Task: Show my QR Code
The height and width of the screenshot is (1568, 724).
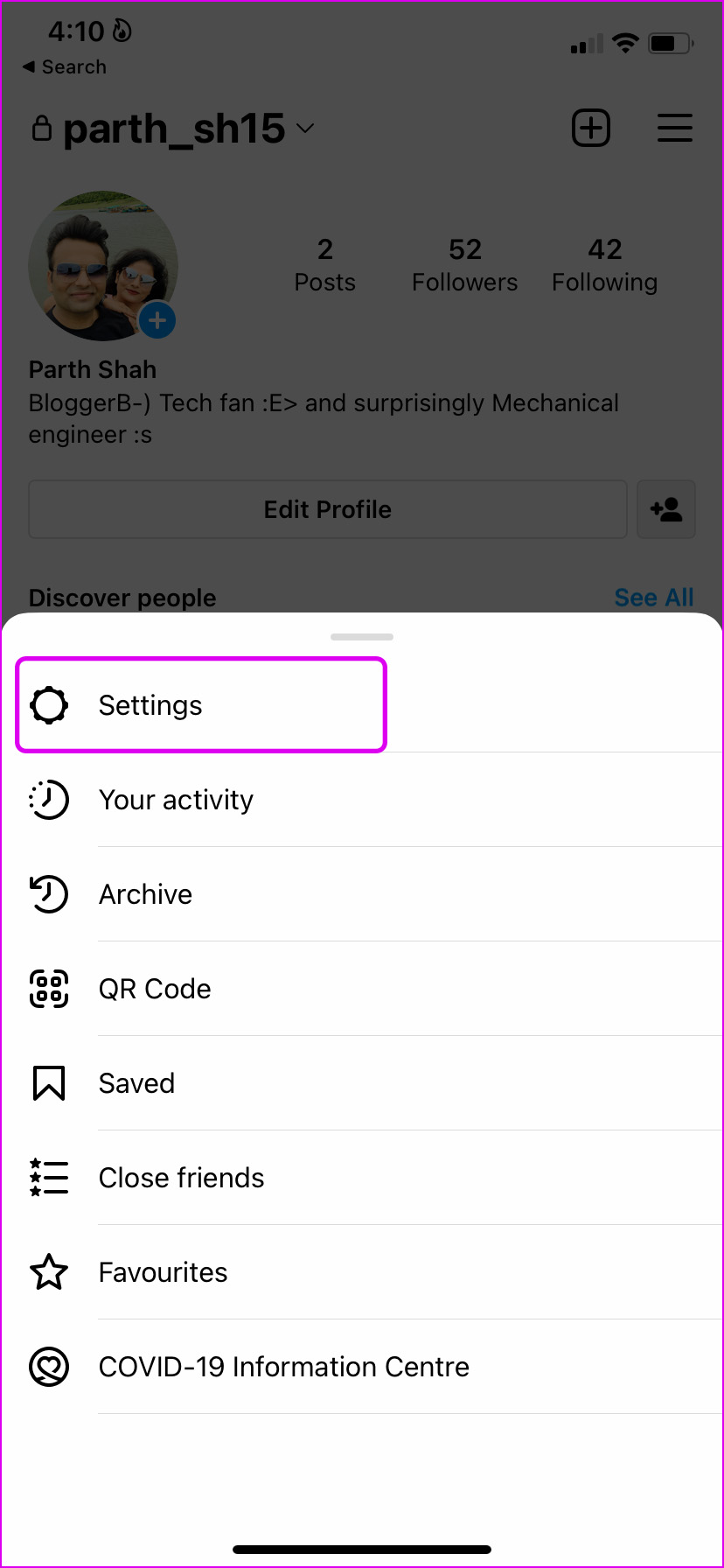Action: coord(362,989)
